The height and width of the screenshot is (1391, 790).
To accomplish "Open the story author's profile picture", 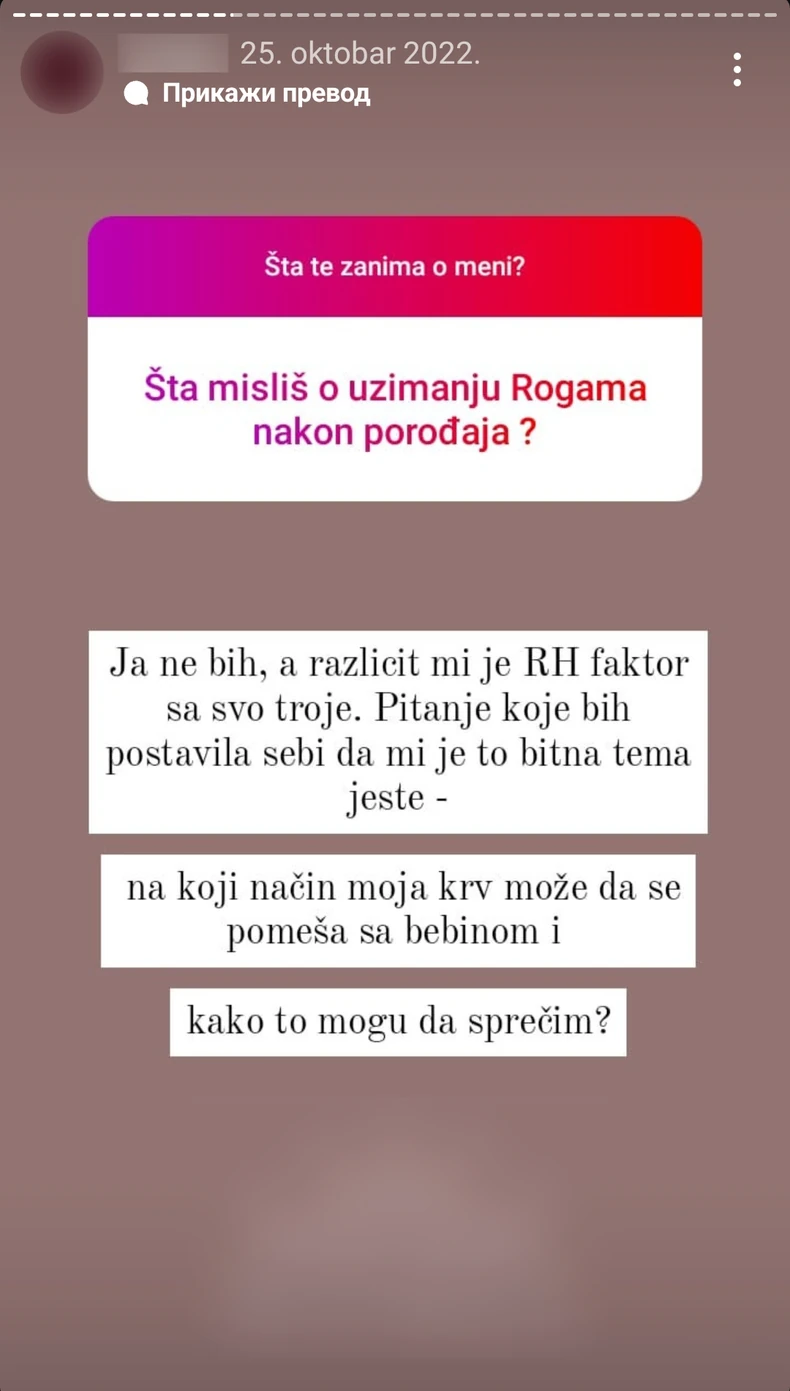I will click(x=61, y=72).
